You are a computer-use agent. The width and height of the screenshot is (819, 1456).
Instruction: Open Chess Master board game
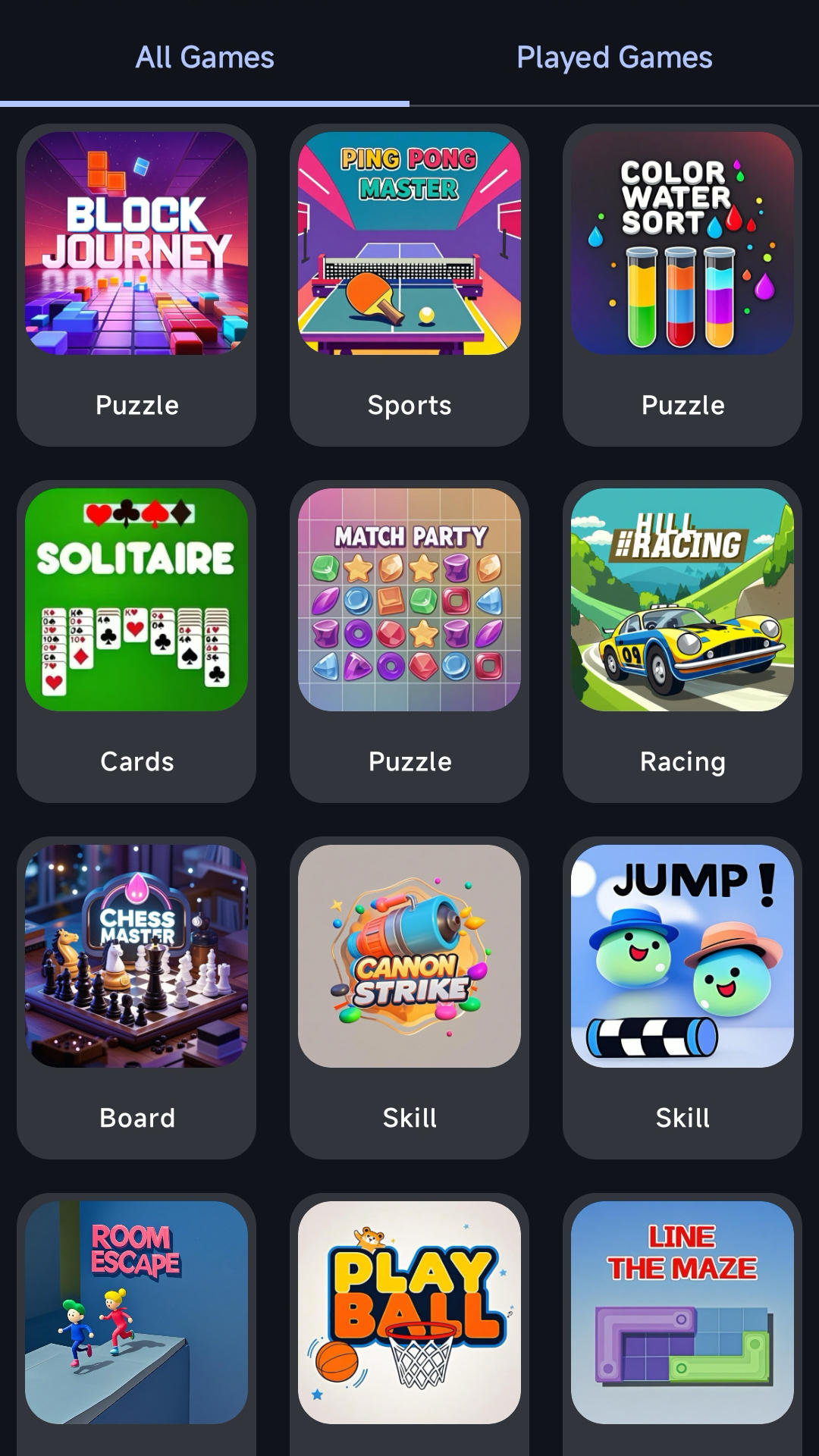[136, 956]
